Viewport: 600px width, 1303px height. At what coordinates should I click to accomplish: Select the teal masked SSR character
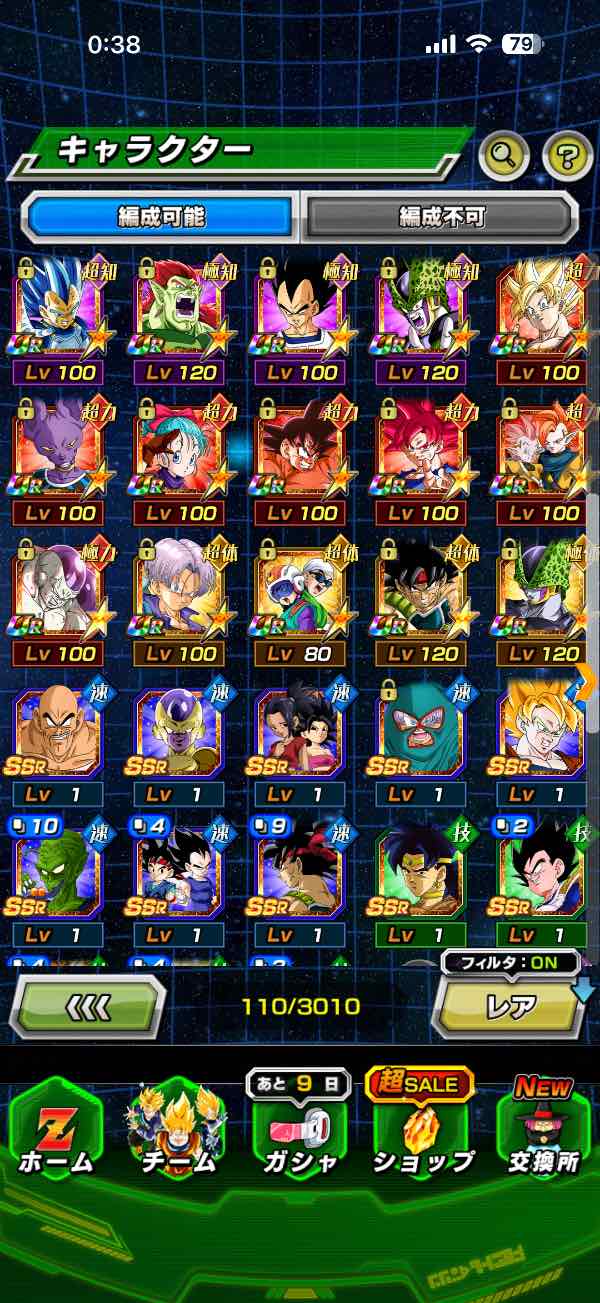[422, 740]
